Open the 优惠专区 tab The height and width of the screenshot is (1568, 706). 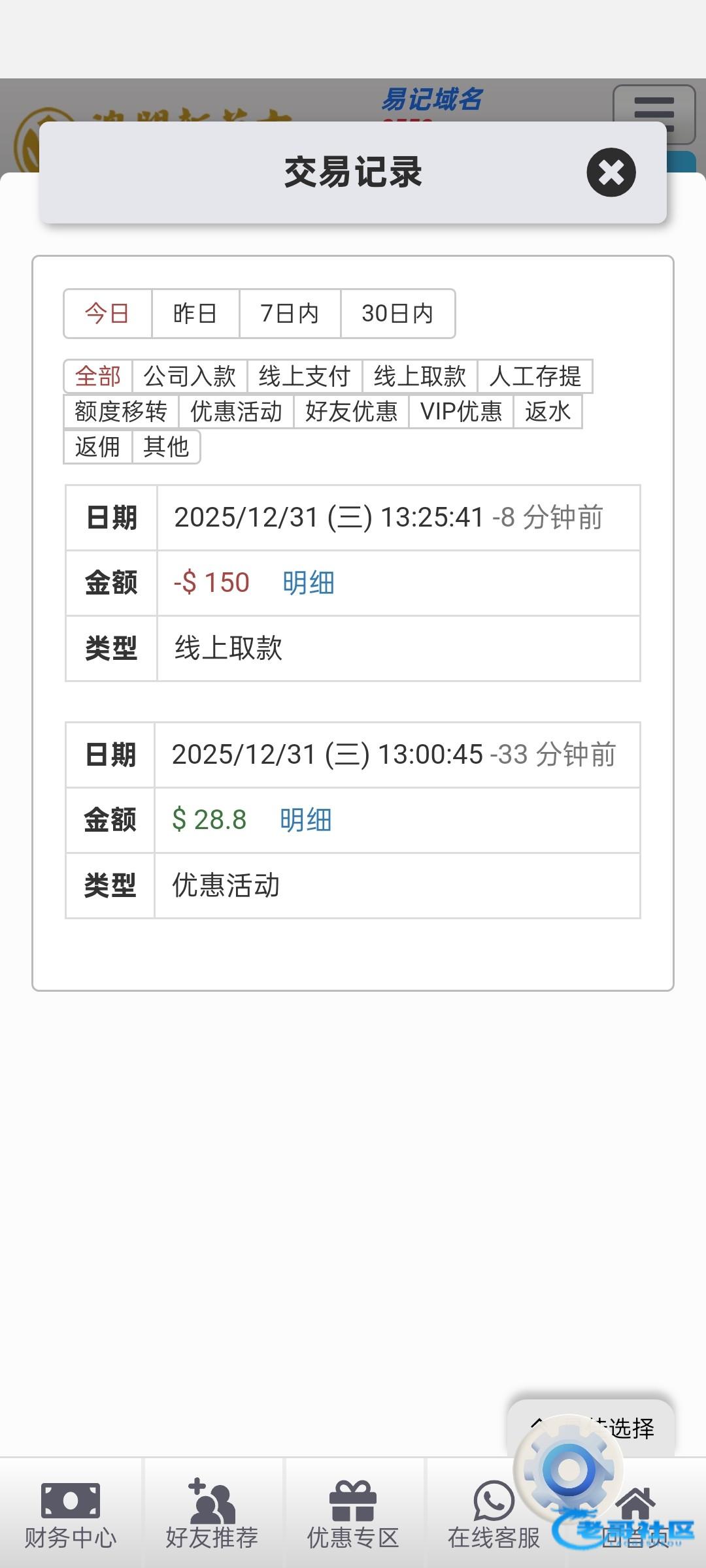353,1516
